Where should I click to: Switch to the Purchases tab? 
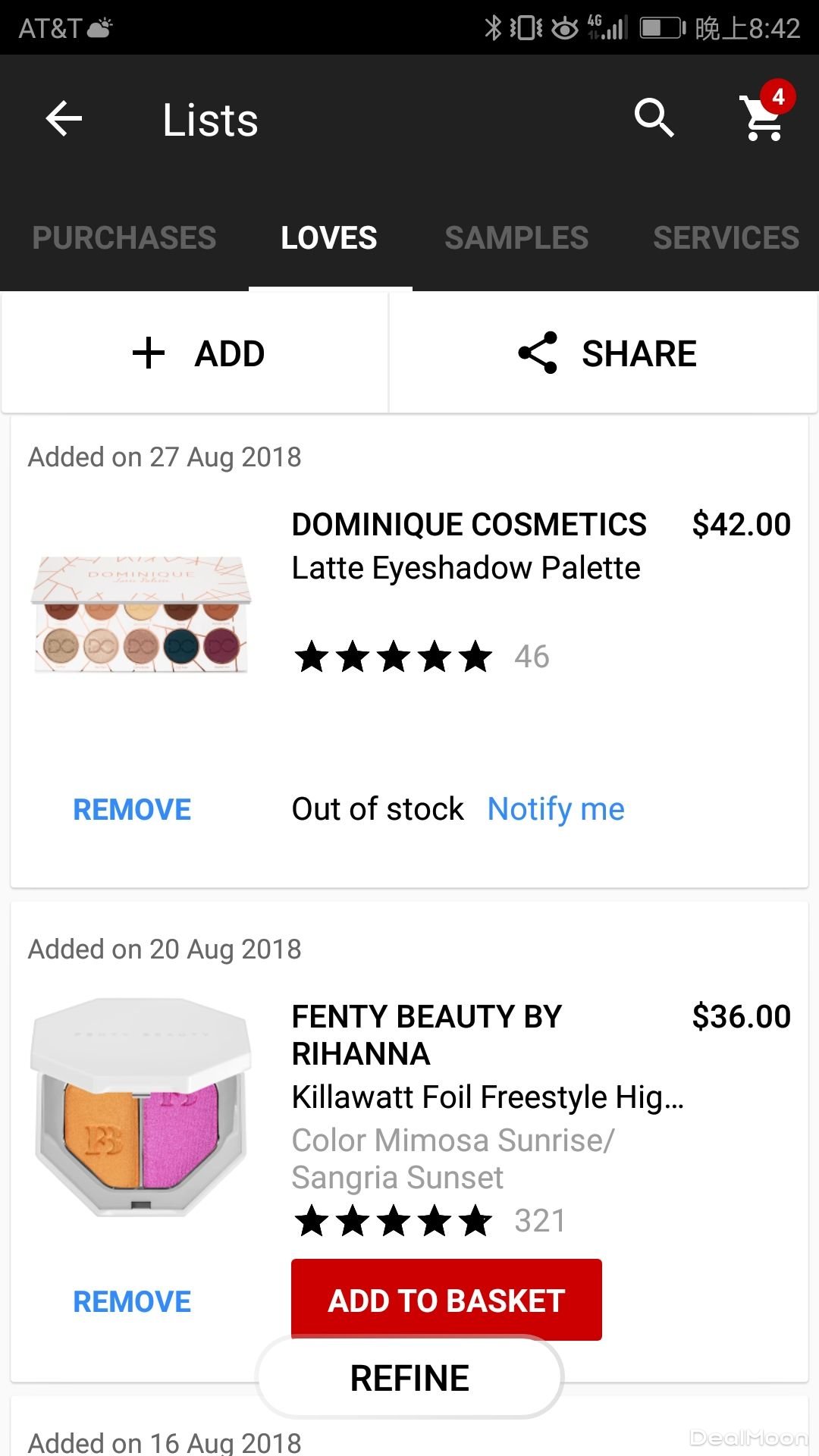click(124, 238)
